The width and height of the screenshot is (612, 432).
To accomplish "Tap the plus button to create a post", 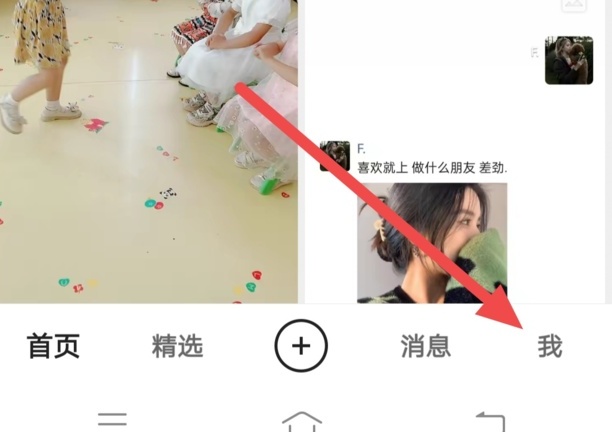I will (x=301, y=347).
